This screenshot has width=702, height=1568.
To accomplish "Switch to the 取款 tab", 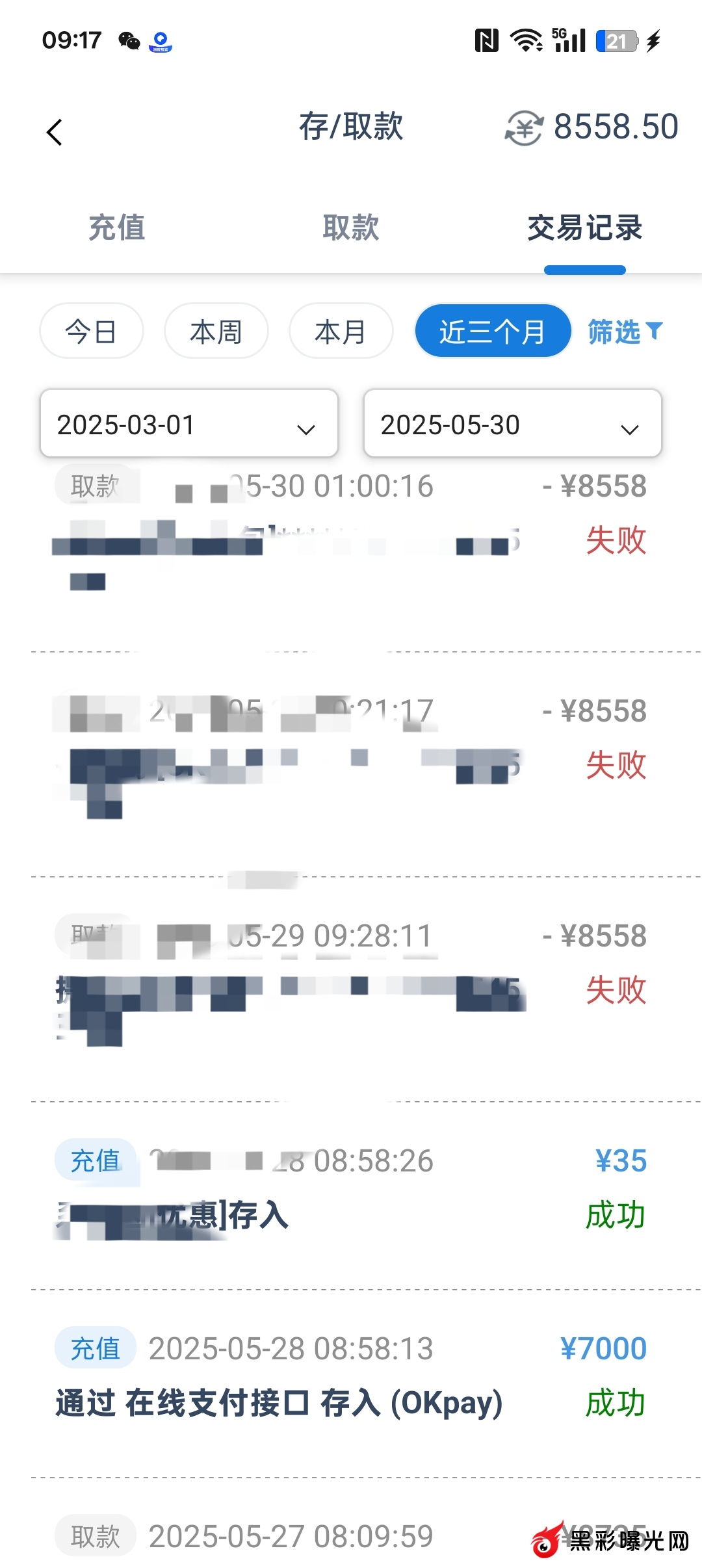I will pos(351,228).
